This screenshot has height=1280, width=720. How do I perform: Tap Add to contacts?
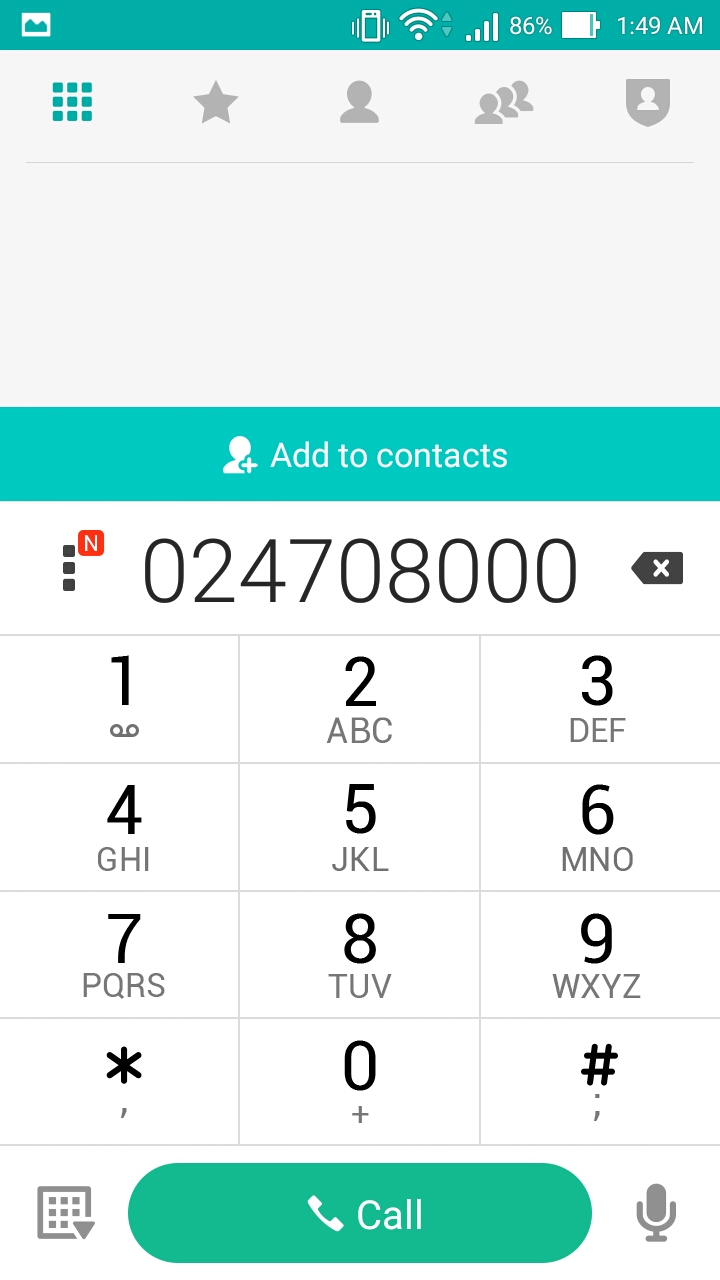pos(360,455)
